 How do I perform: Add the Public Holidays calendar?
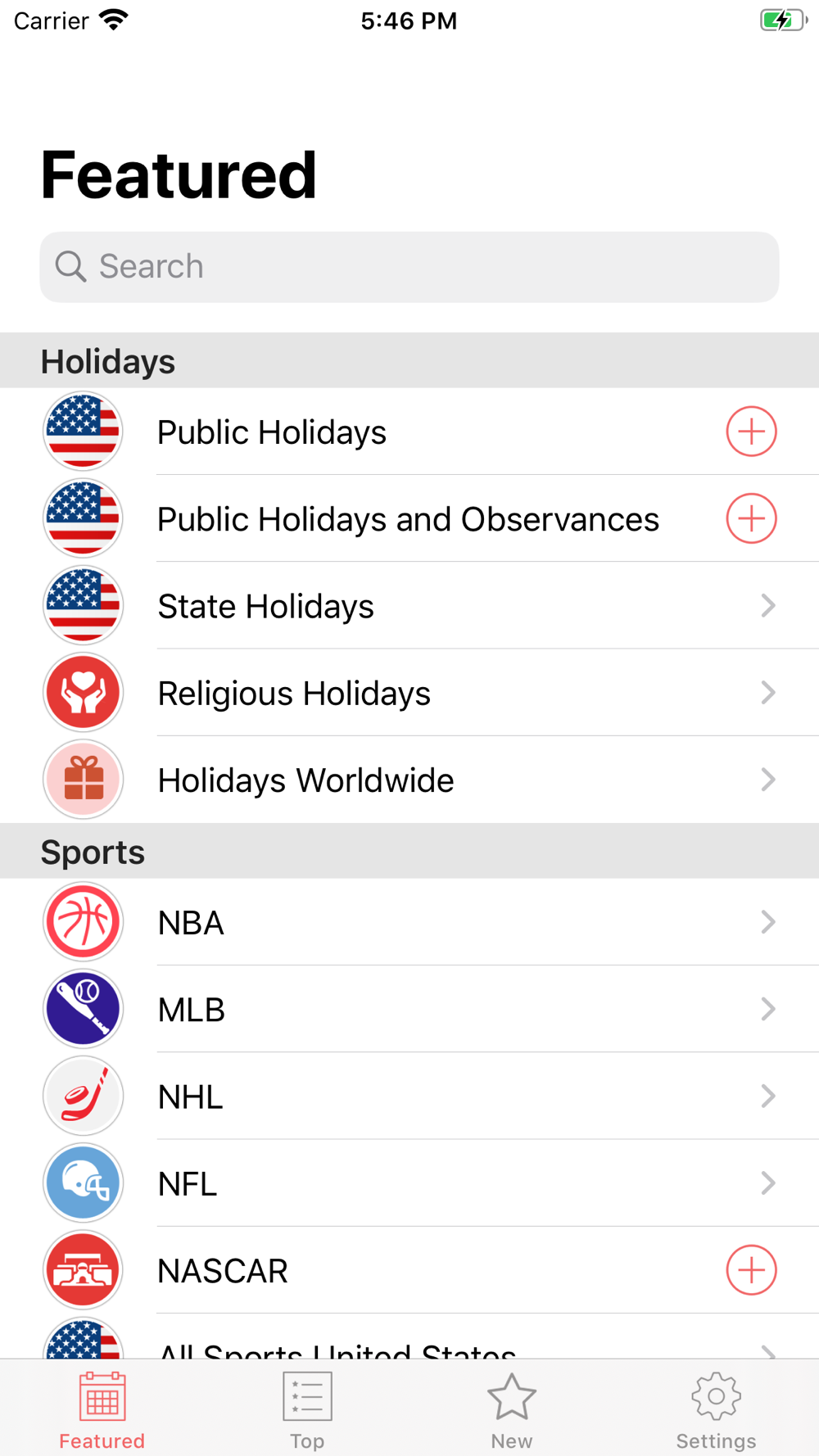pyautogui.click(x=751, y=432)
